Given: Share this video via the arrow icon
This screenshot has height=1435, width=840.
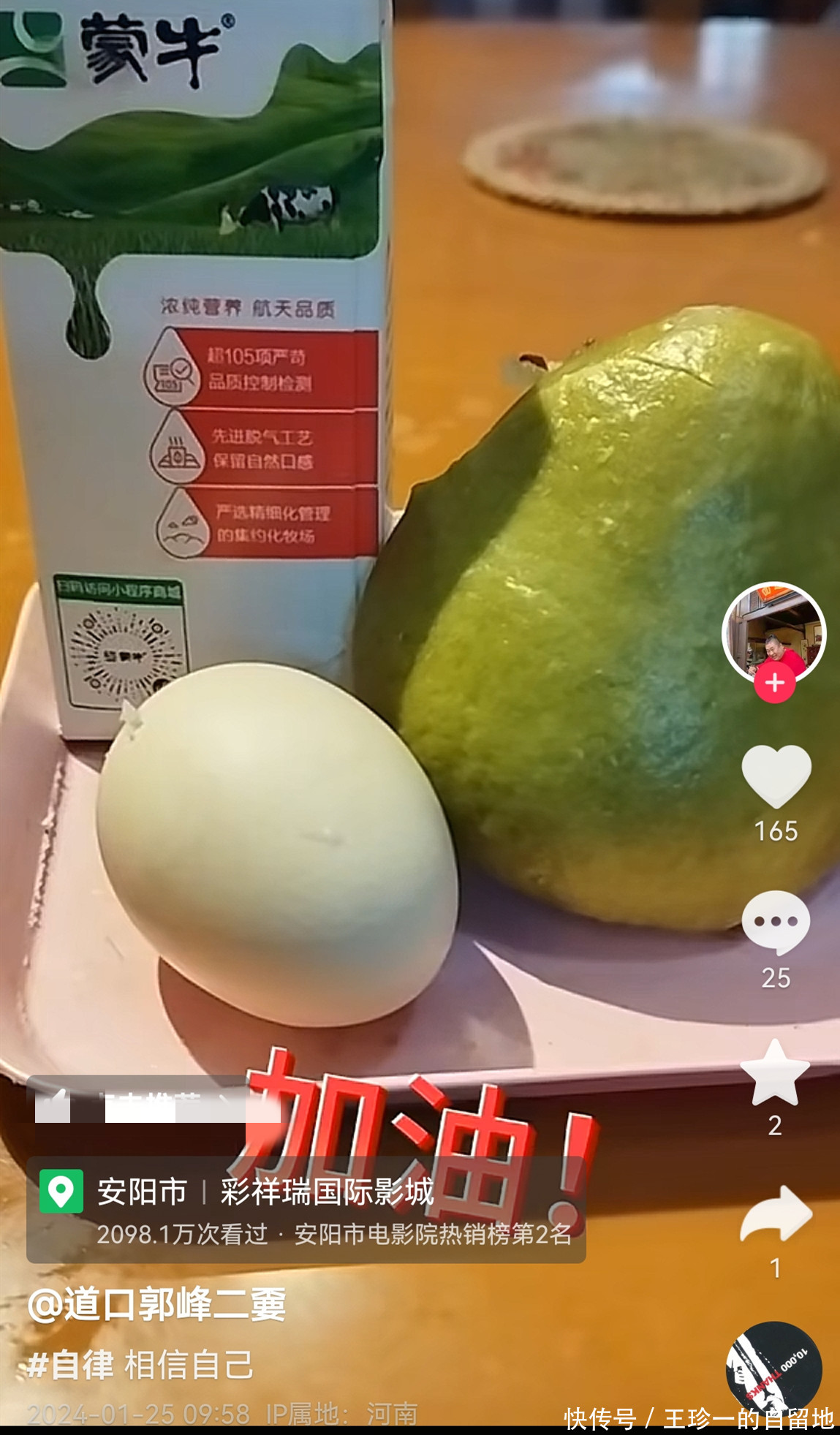Looking at the screenshot, I should click(776, 1214).
